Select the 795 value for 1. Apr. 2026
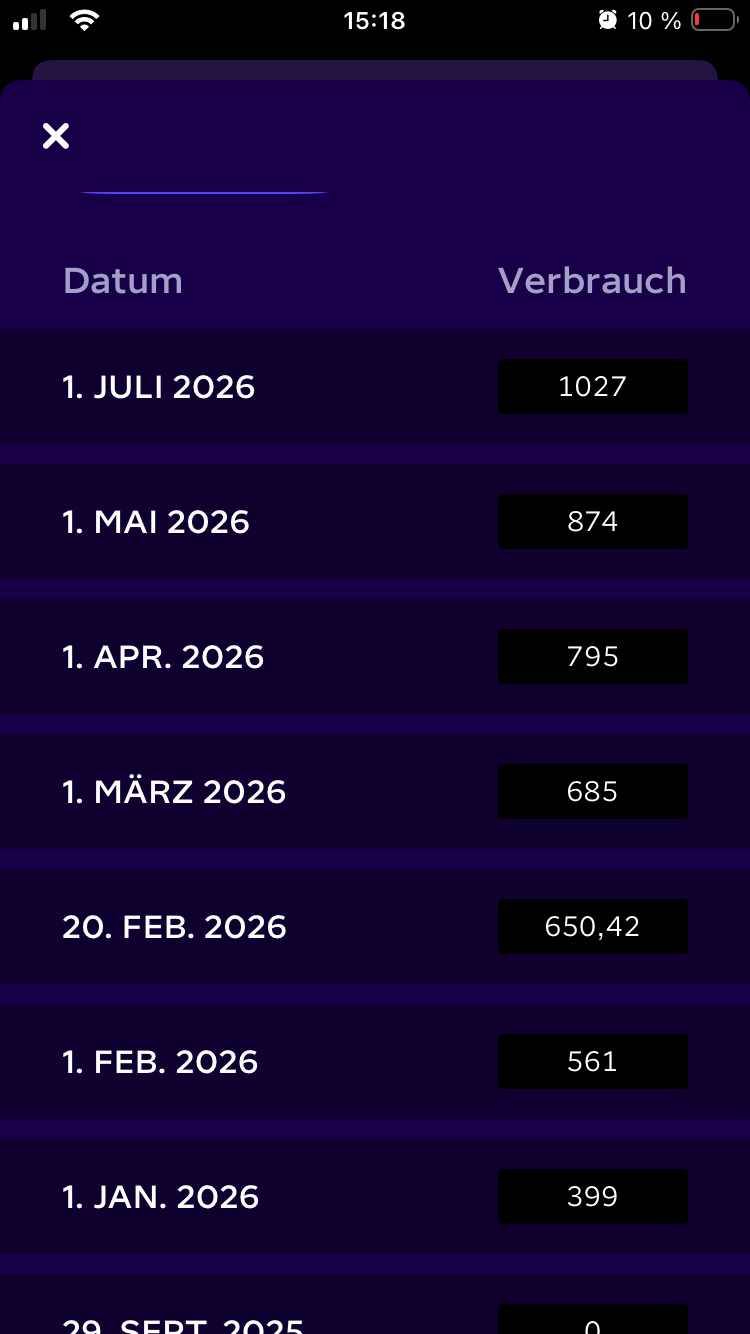This screenshot has width=750, height=1334. [x=593, y=656]
